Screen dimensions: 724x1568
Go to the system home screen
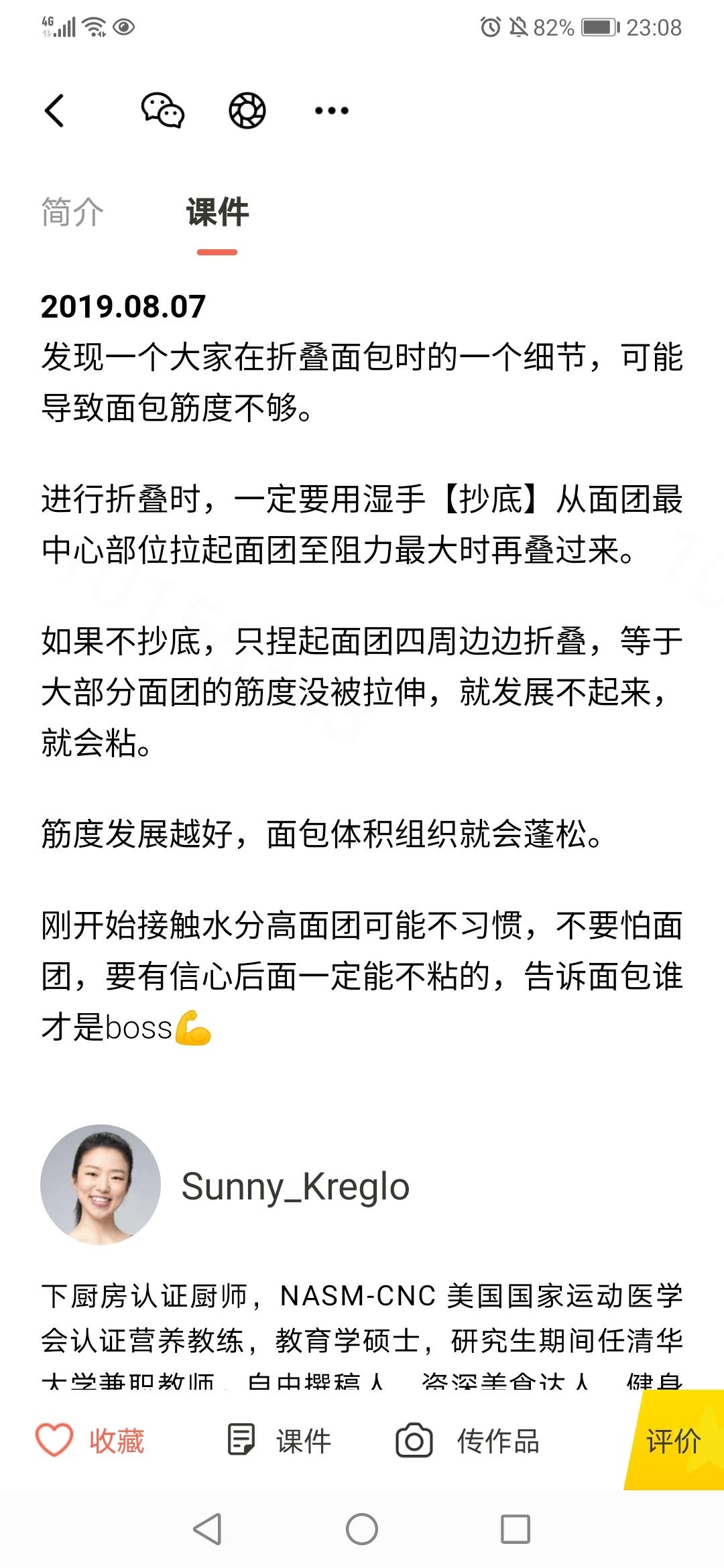(x=362, y=1530)
